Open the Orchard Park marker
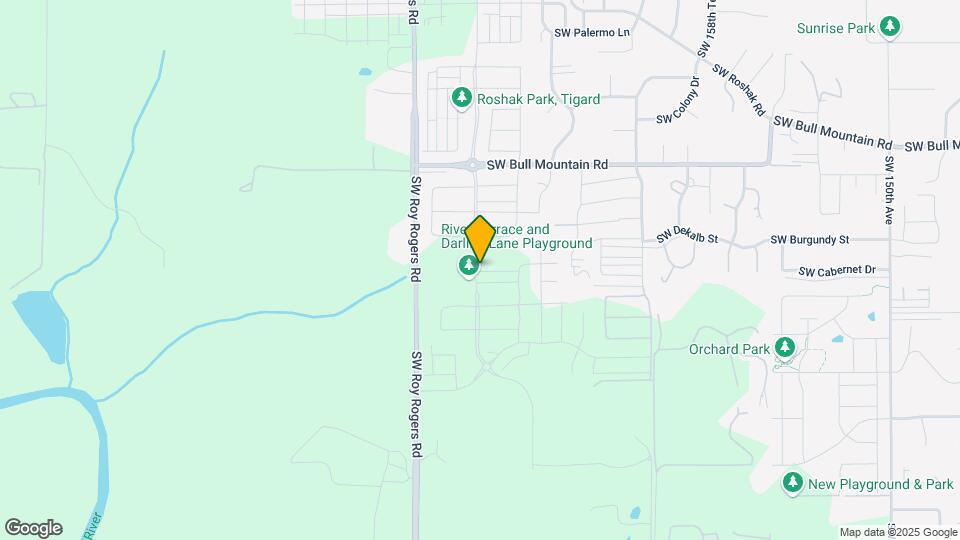The height and width of the screenshot is (540, 960). coord(786,348)
